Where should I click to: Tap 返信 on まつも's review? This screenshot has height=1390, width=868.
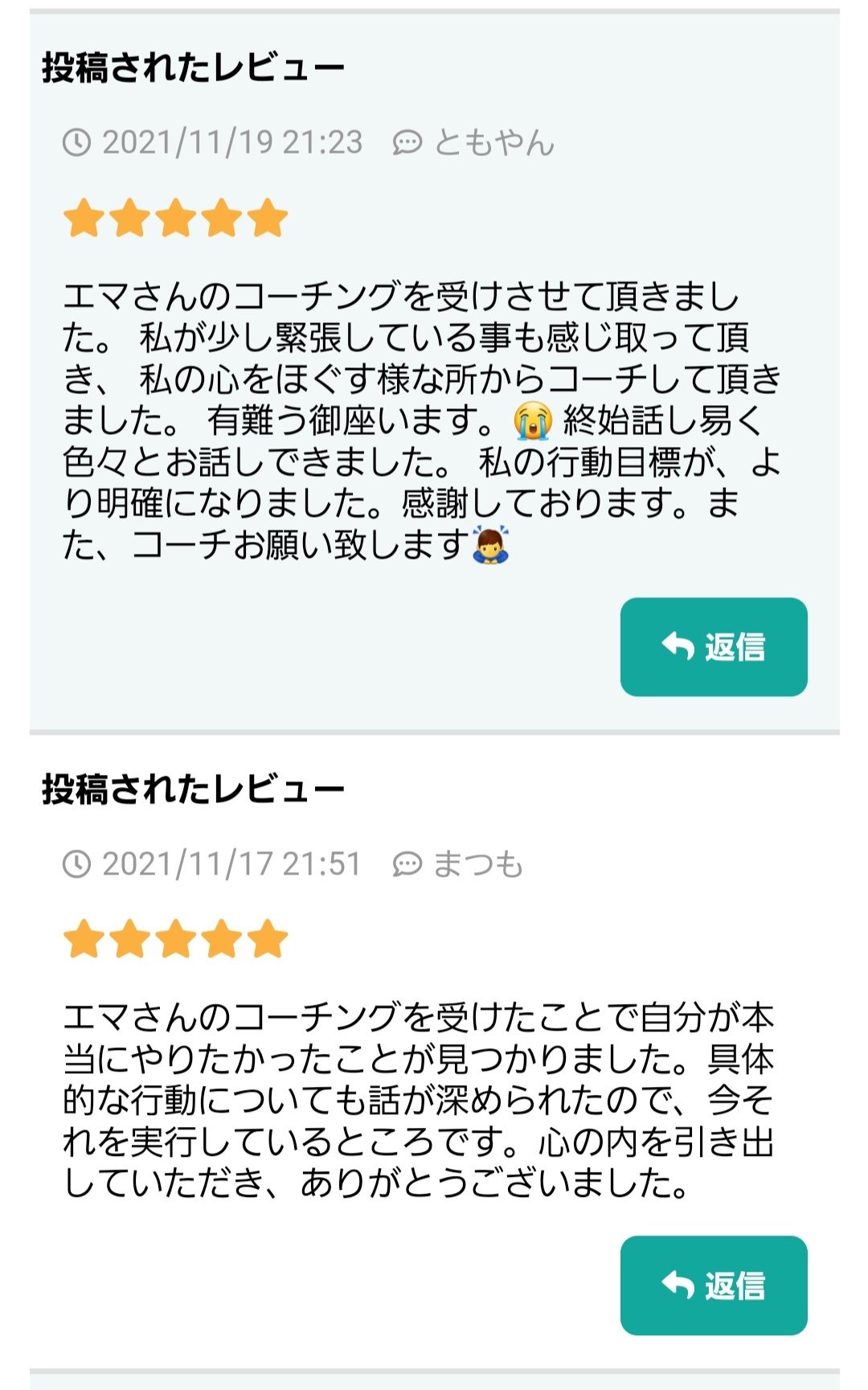coord(713,1285)
